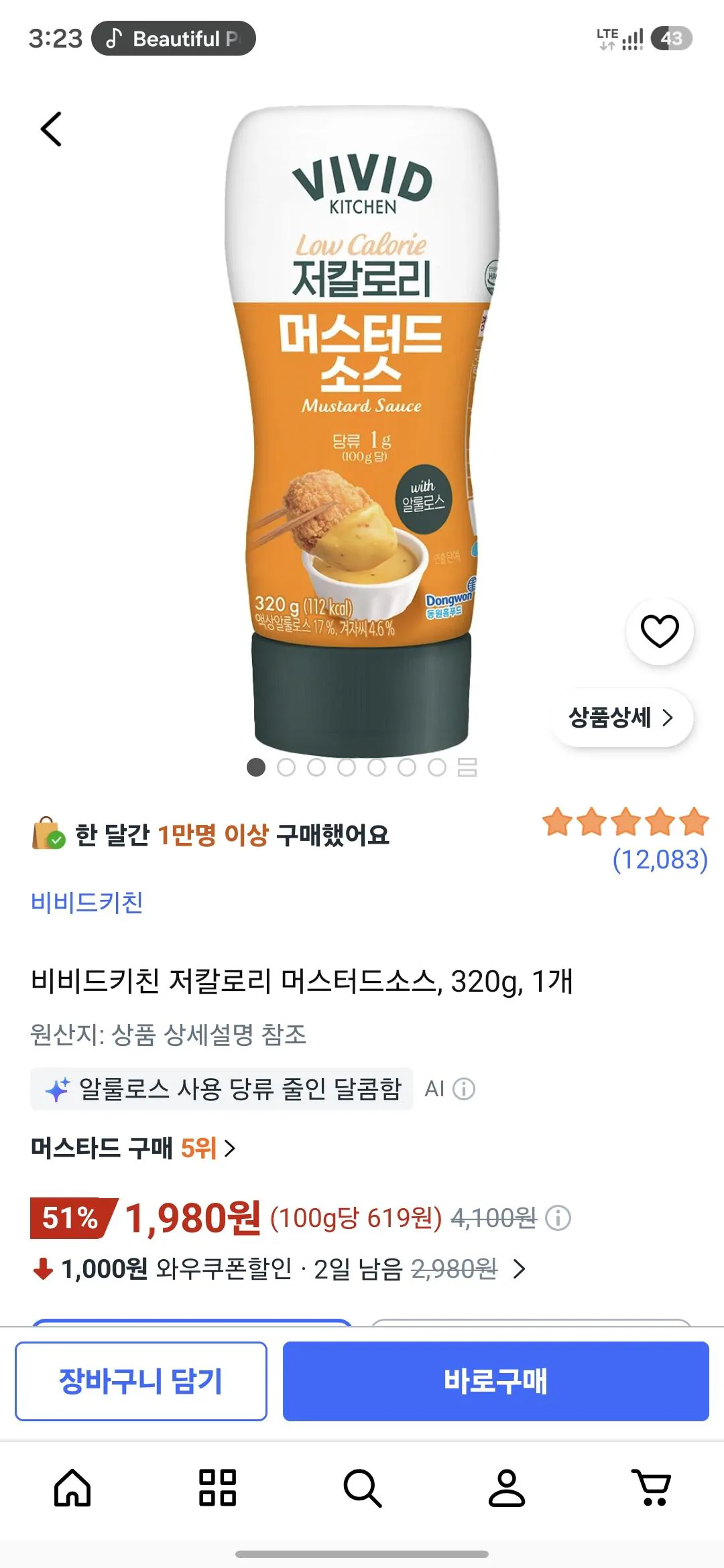724x1568 pixels.
Task: Open search from bottom navigation
Action: click(362, 1488)
